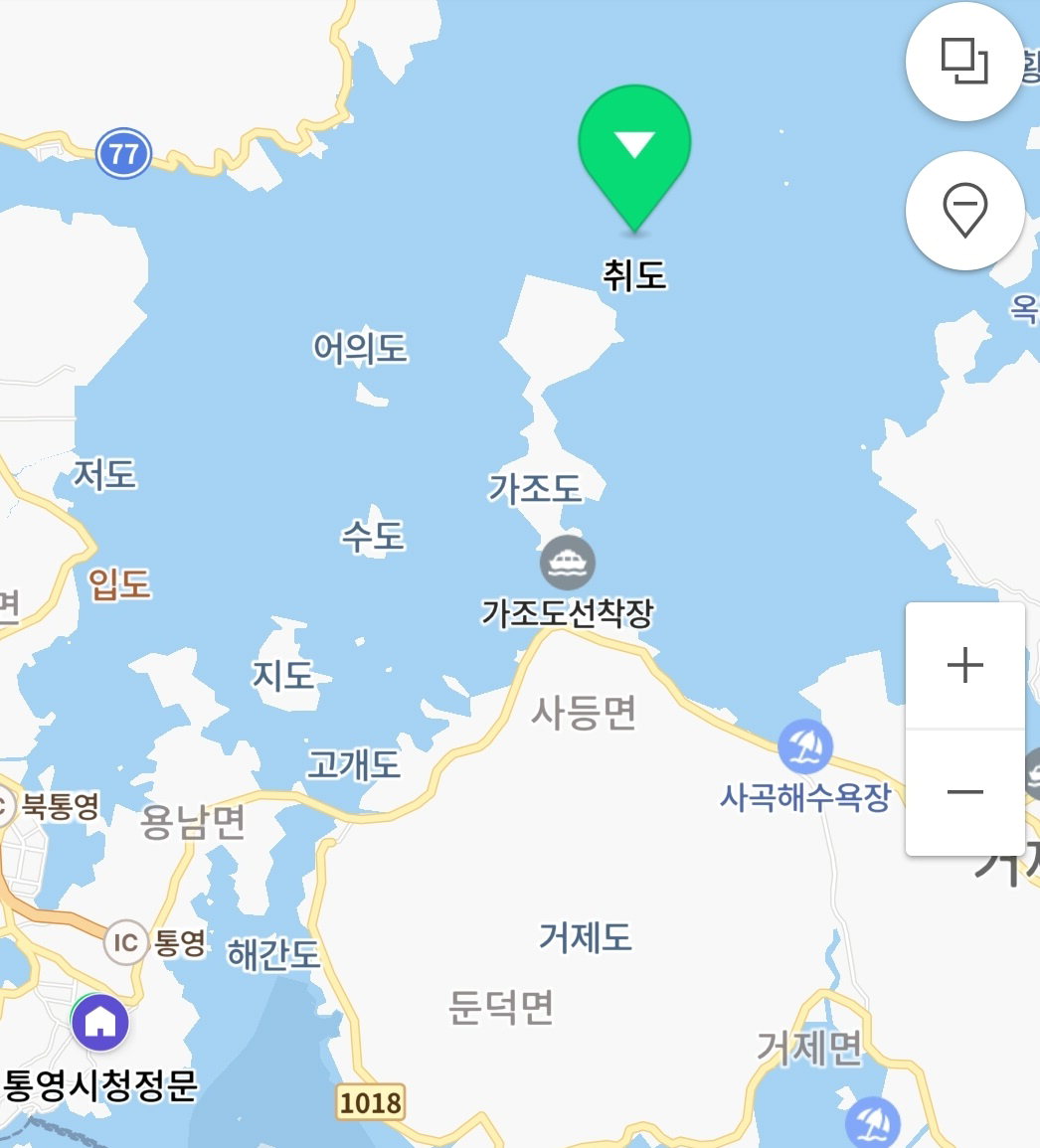Open the 사곡해수욕장 beach marker

click(805, 747)
